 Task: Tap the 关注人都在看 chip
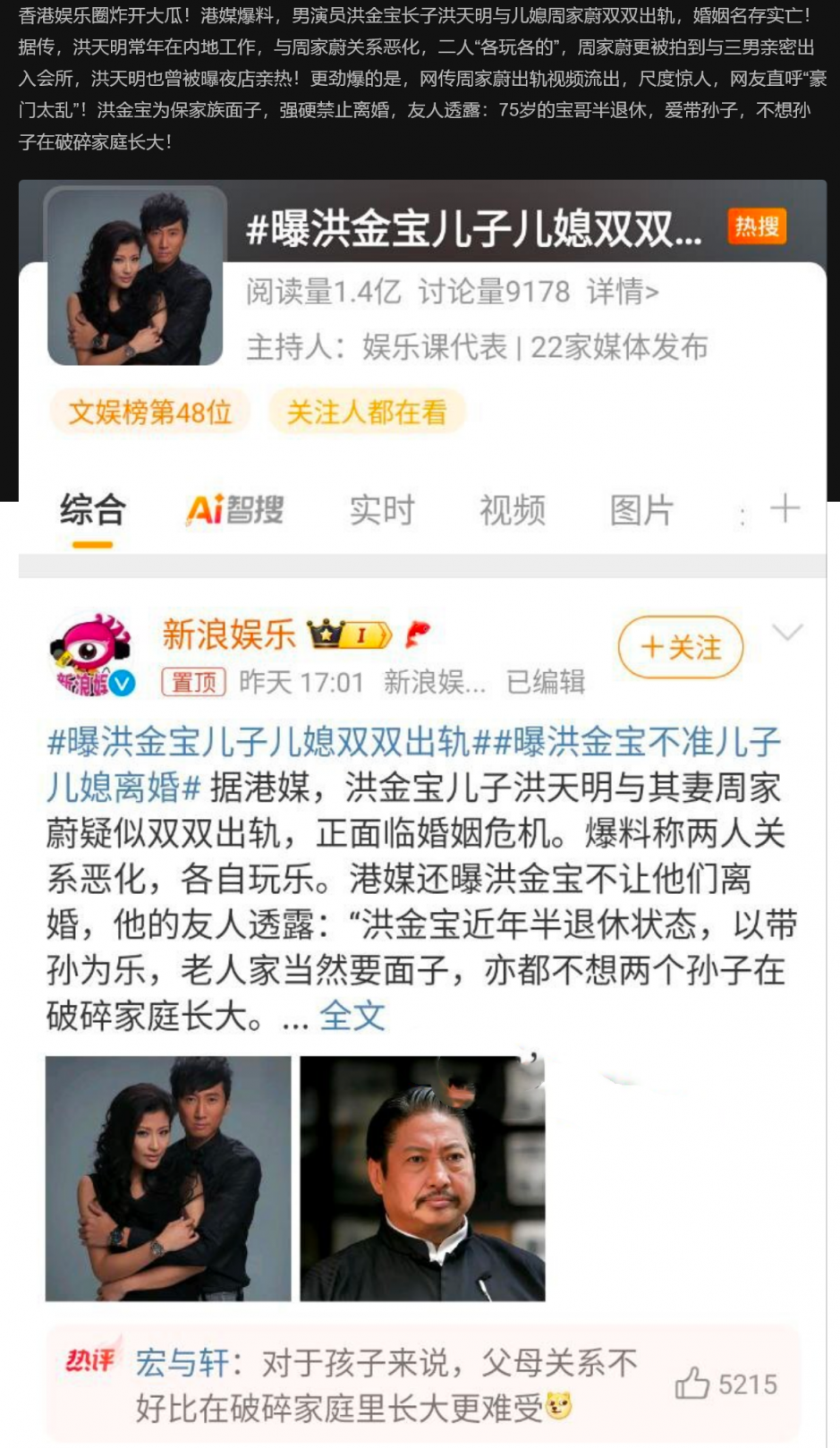pyautogui.click(x=366, y=412)
